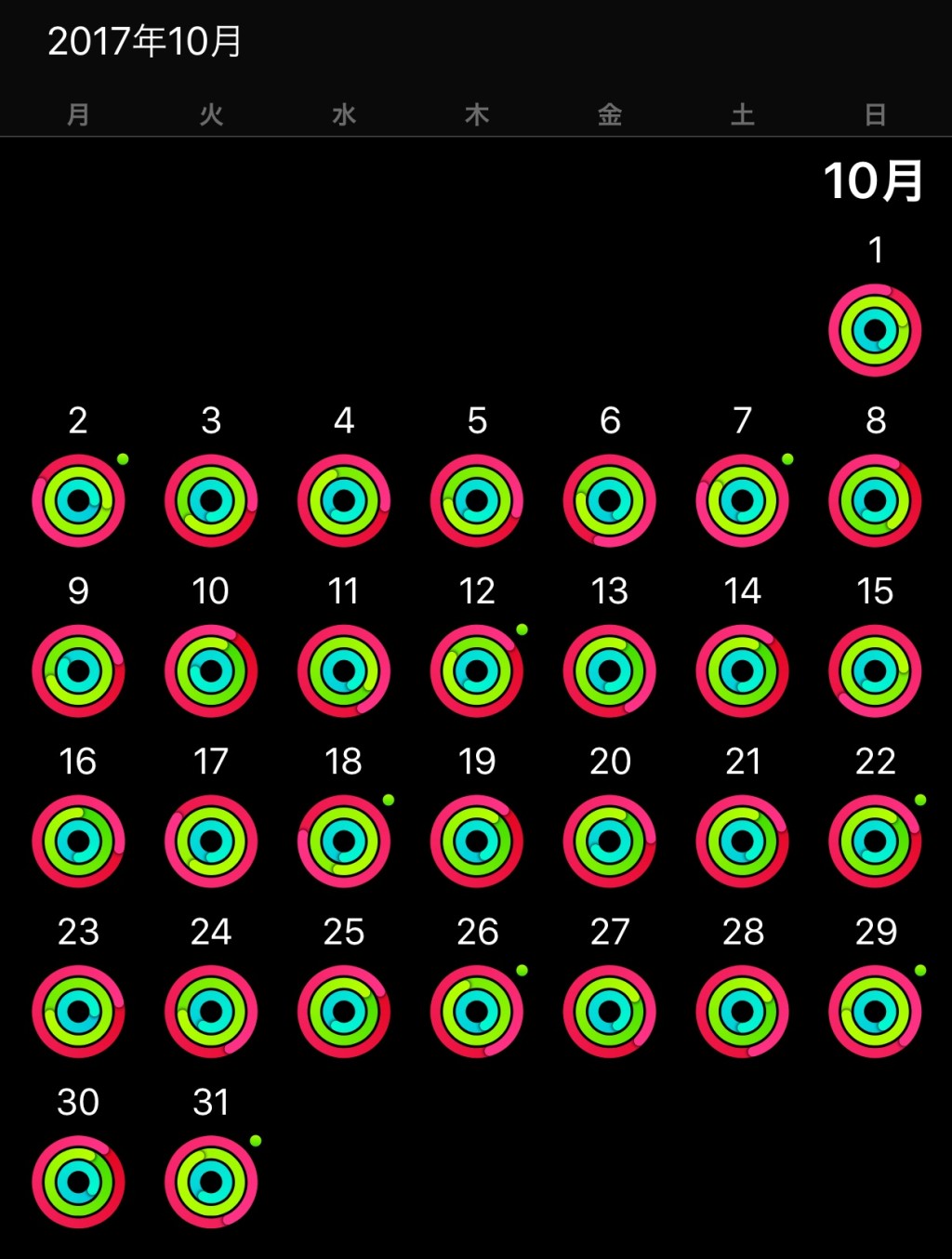
Task: View activity details for October 2
Action: click(78, 500)
